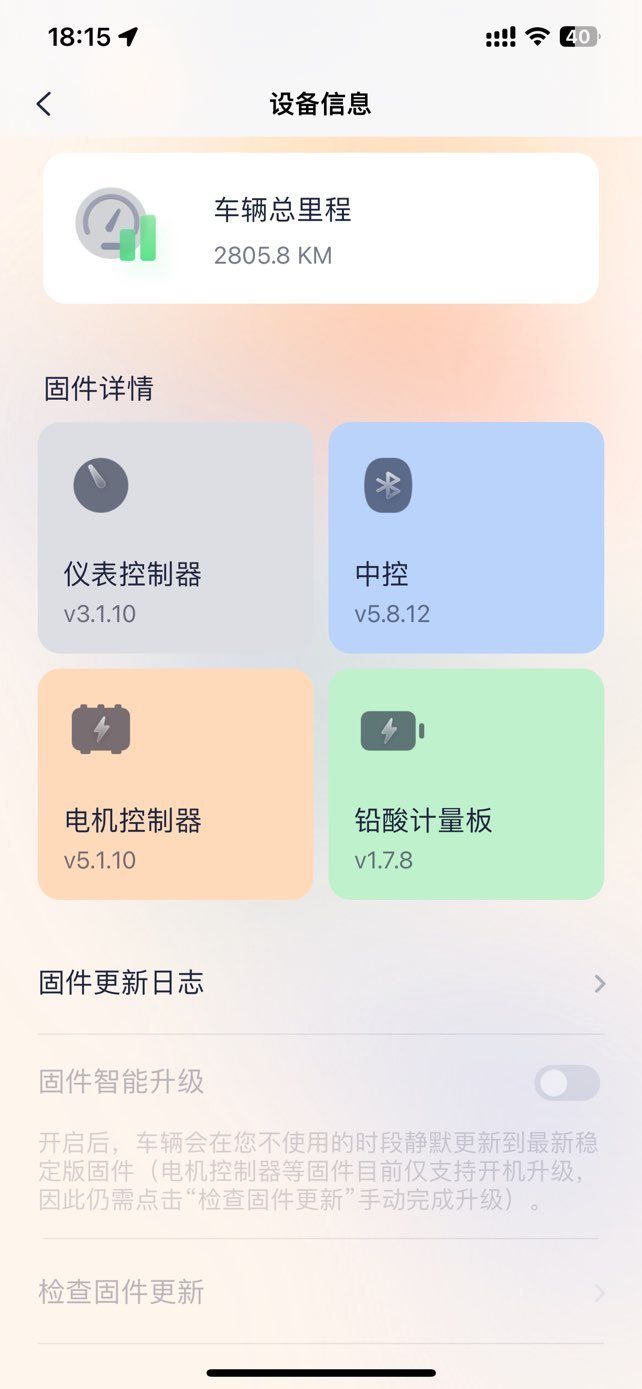The width and height of the screenshot is (642, 1389).
Task: Open the 电机控制器 firmware card
Action: tap(176, 784)
